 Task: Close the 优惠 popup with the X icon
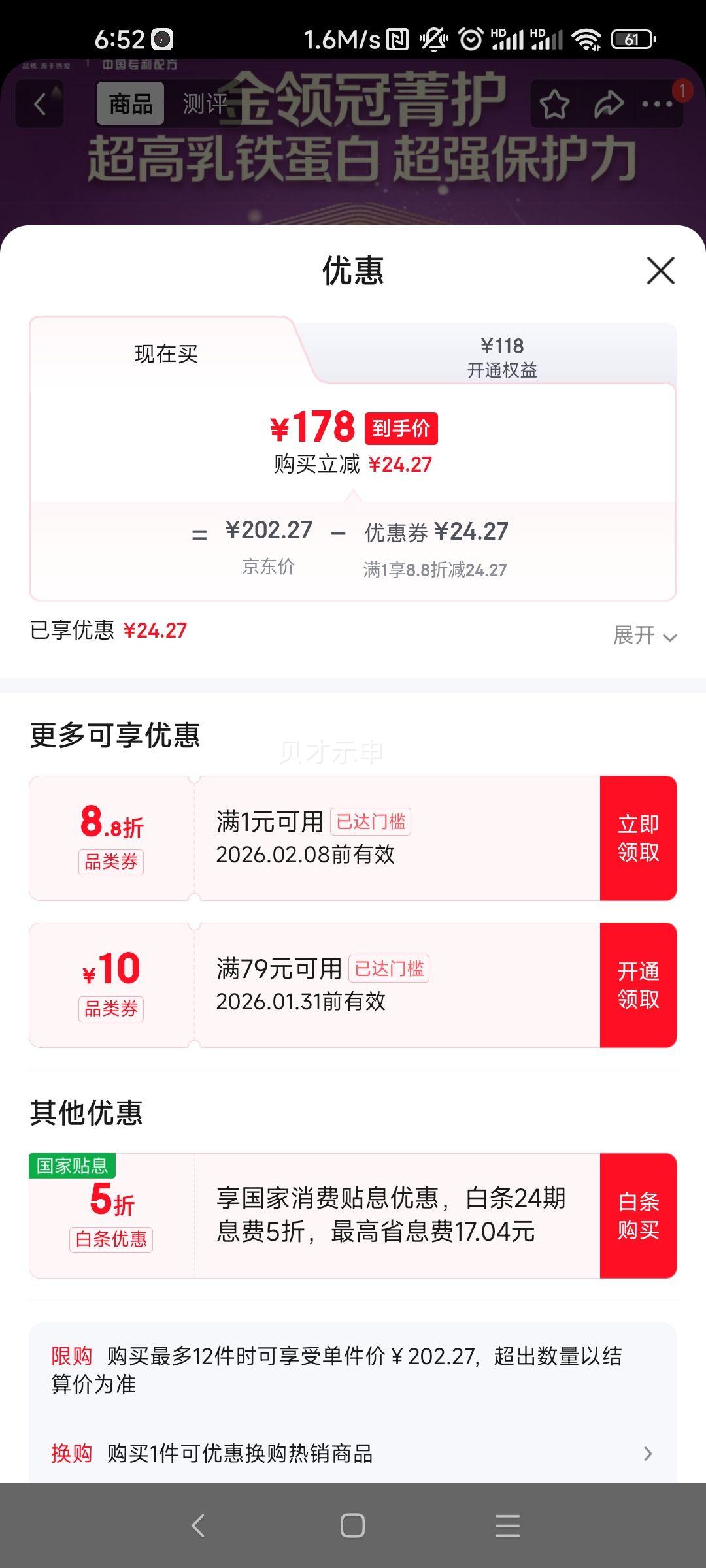(x=660, y=271)
